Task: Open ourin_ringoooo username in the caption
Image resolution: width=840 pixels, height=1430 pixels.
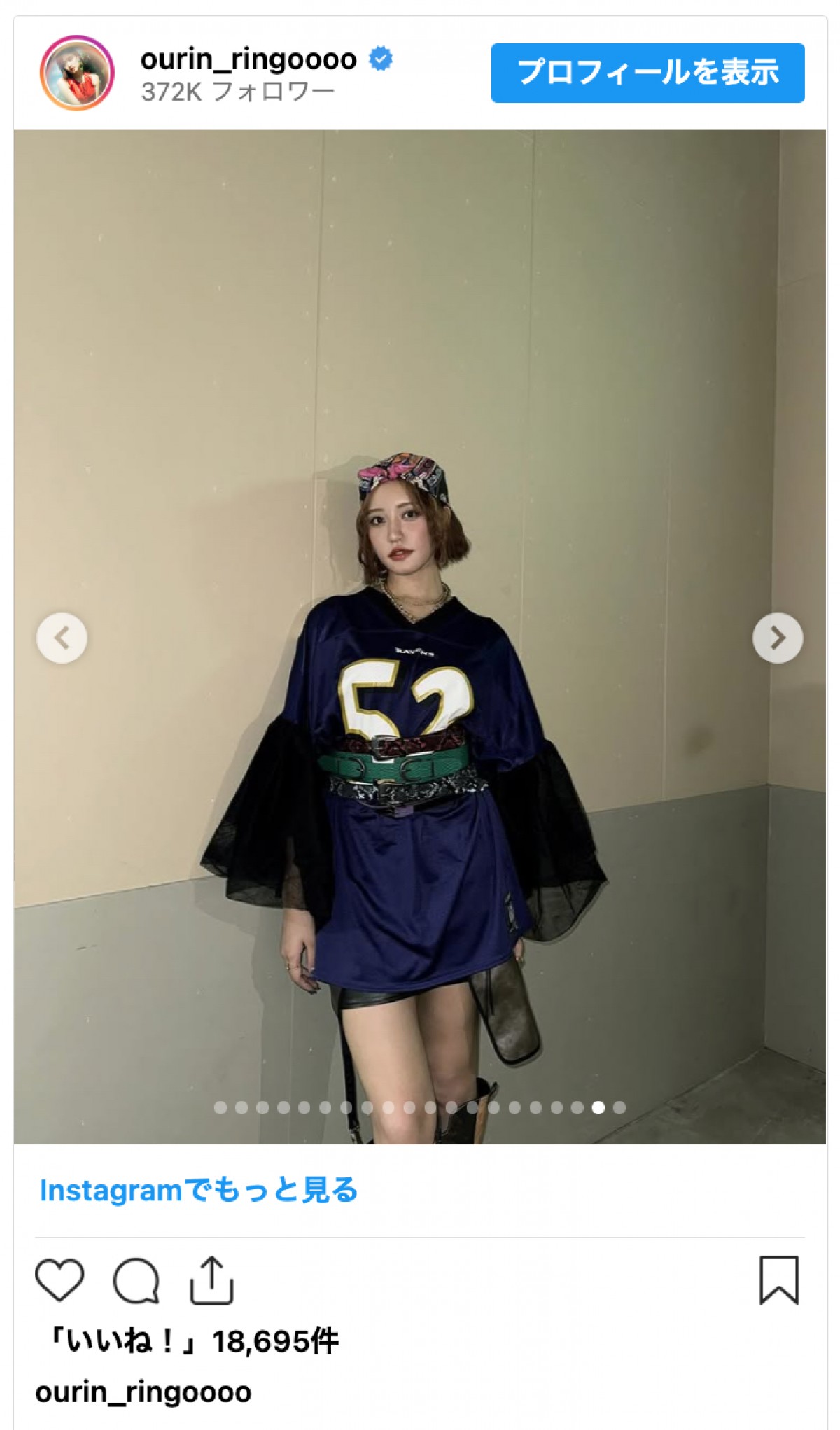Action: tap(143, 1392)
